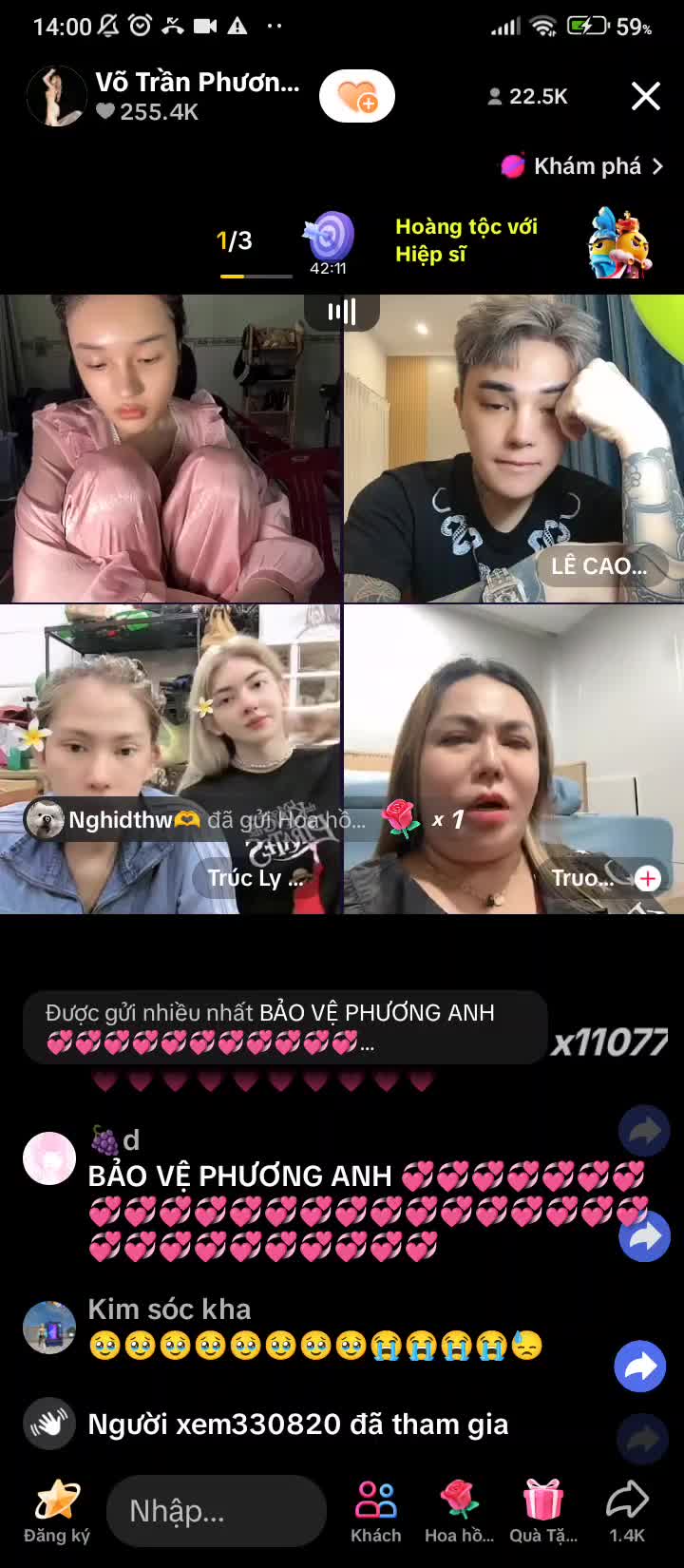
Task: Share the live stream
Action: tap(627, 1510)
